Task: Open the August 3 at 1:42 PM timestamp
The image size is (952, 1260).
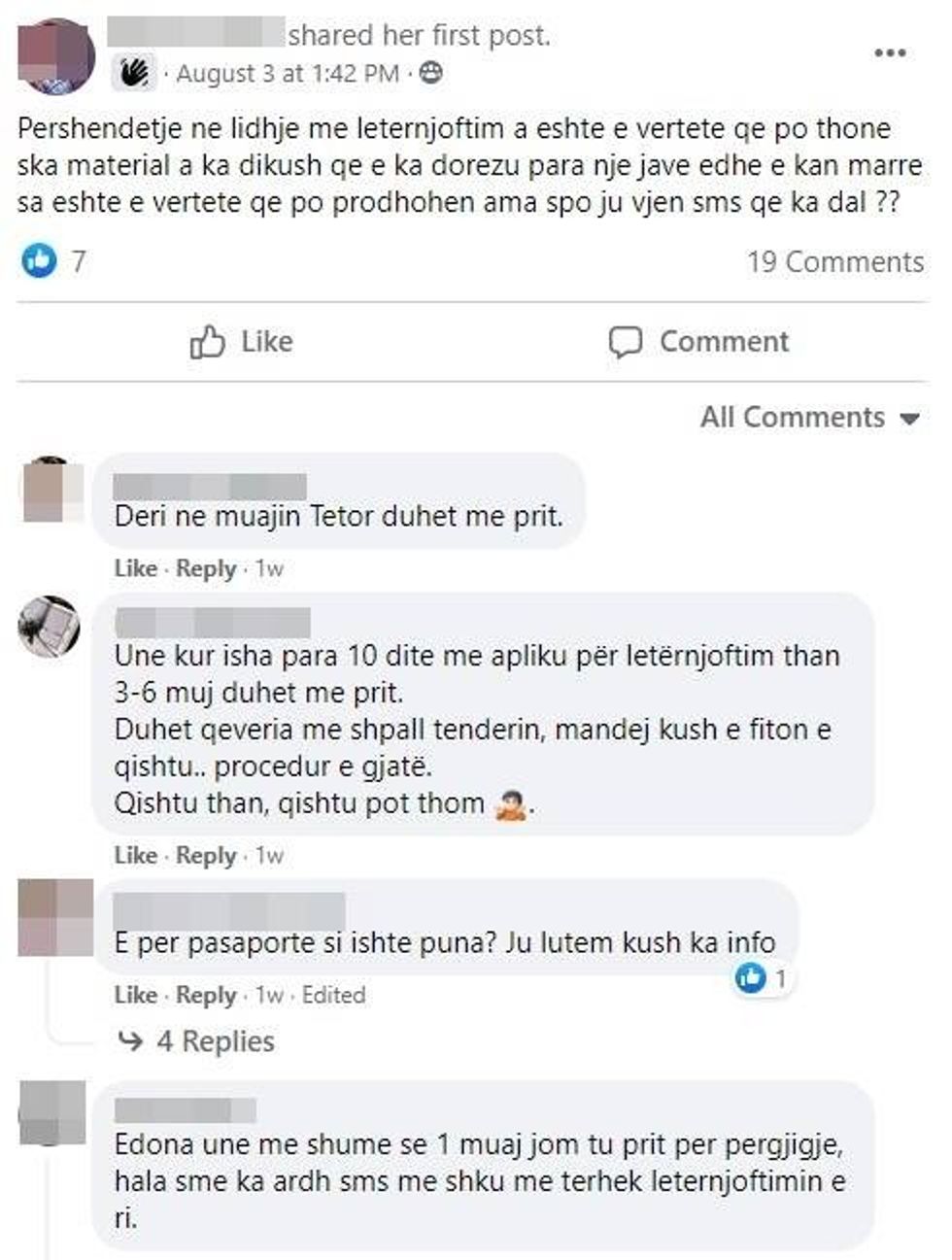Action: tap(288, 73)
